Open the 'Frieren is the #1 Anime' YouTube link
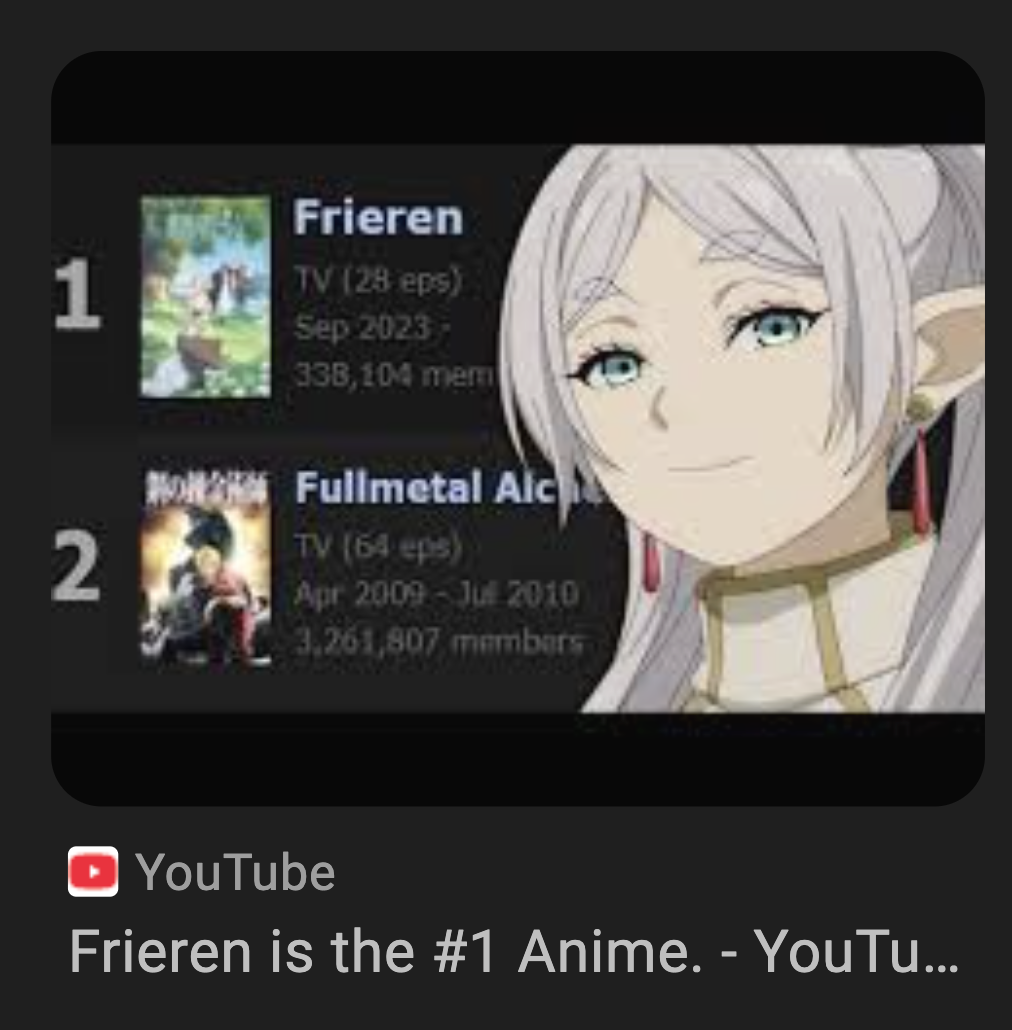Viewport: 1012px width, 1030px height. [513, 951]
